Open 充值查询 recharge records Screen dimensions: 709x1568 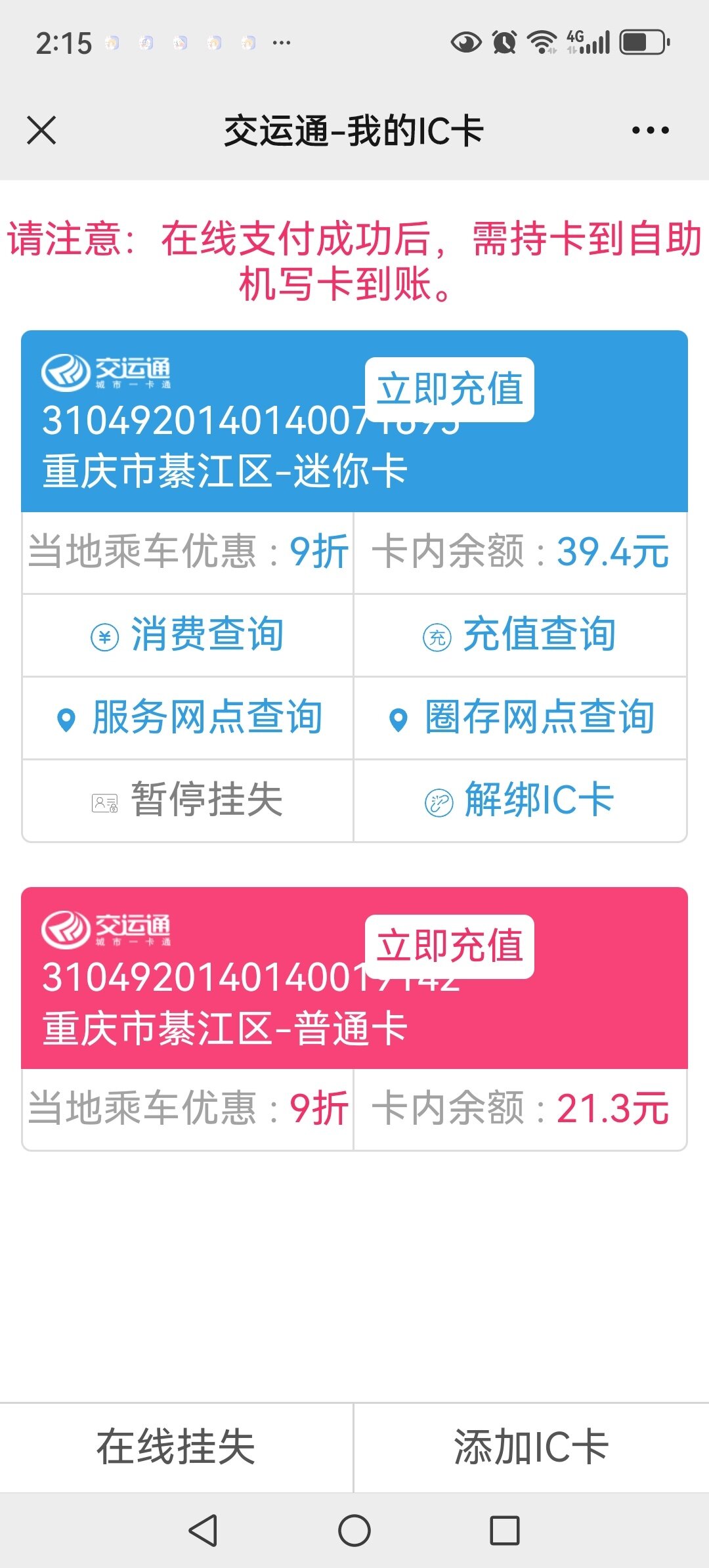click(x=520, y=635)
